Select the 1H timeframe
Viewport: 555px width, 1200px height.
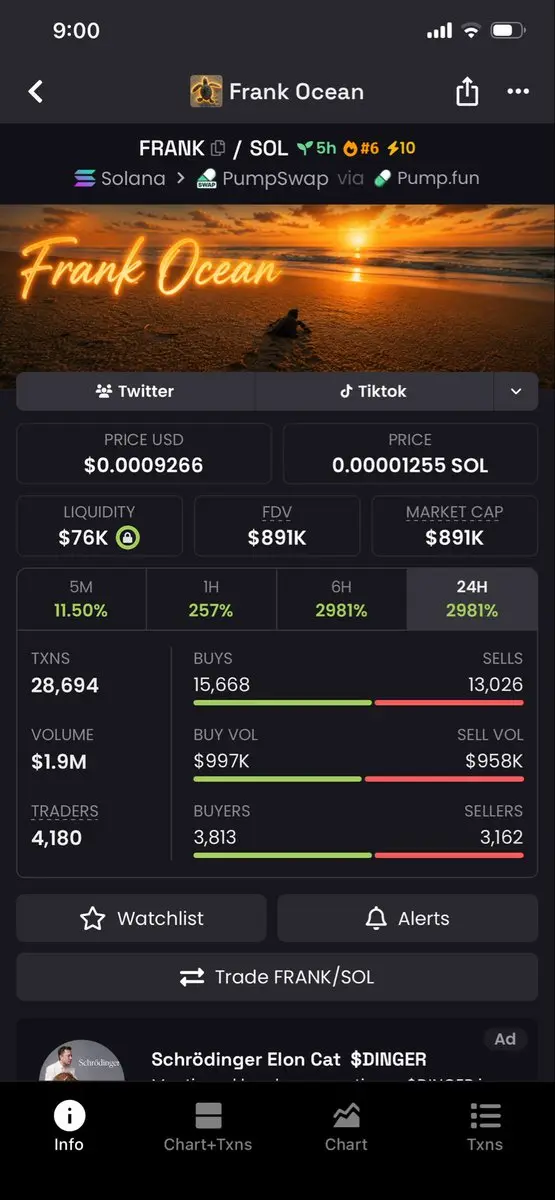[211, 598]
